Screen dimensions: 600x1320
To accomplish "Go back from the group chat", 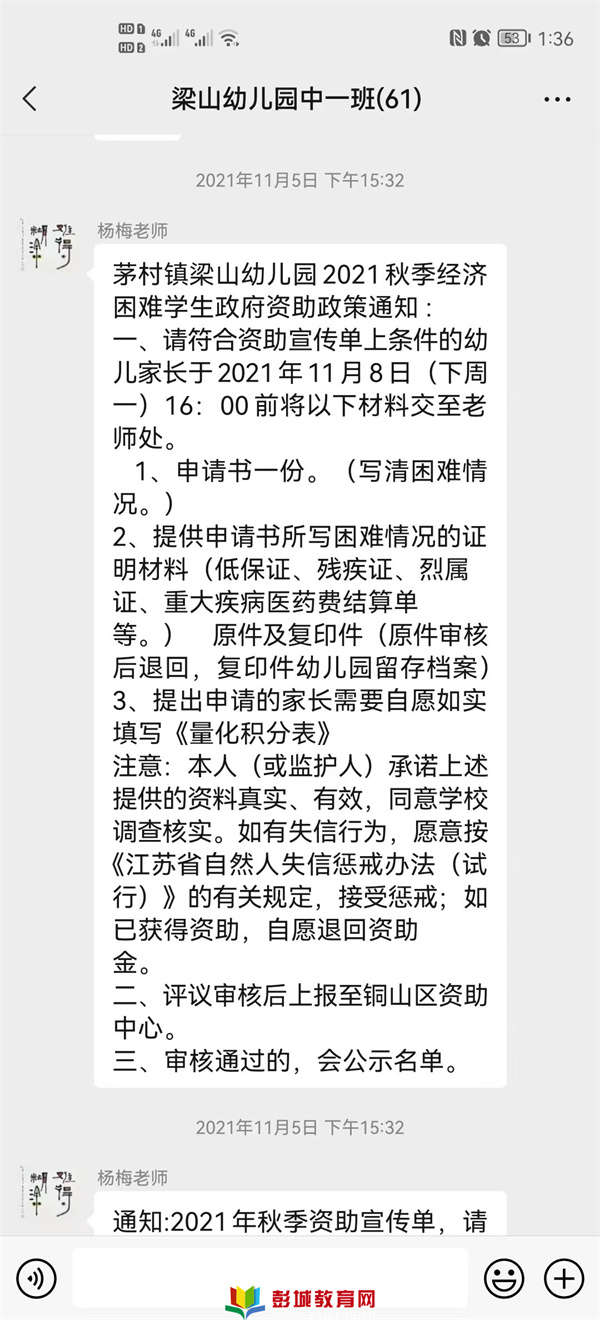I will [30, 99].
